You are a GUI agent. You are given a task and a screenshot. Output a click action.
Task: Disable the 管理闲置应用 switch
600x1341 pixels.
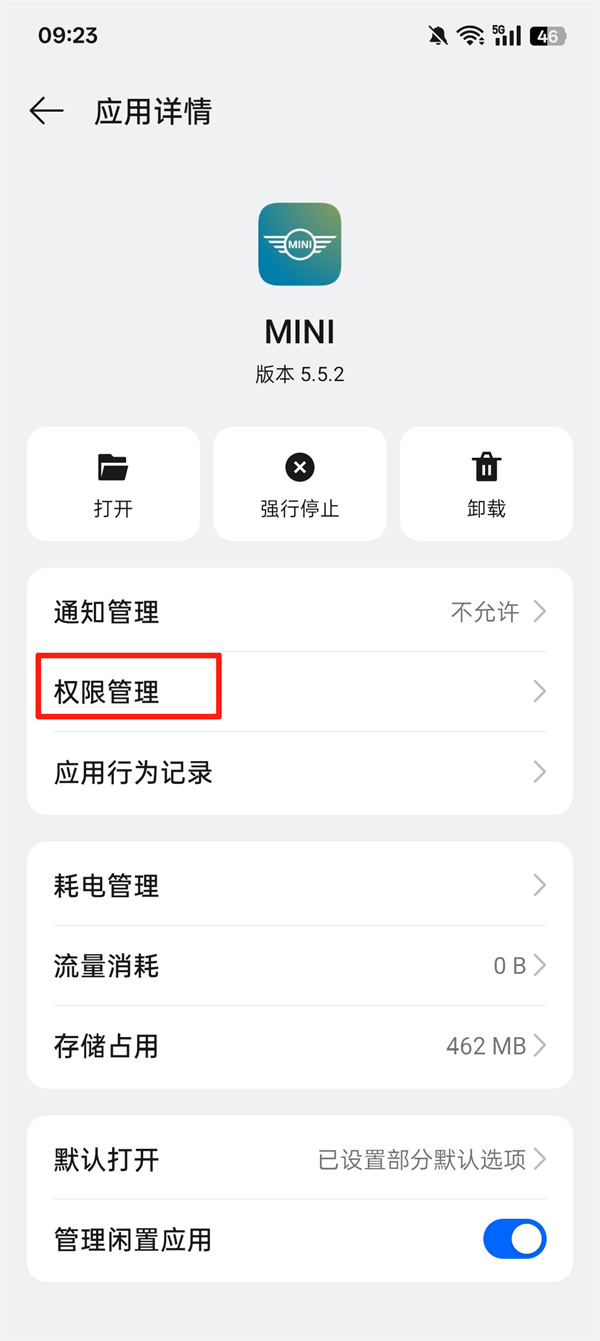pyautogui.click(x=514, y=1239)
